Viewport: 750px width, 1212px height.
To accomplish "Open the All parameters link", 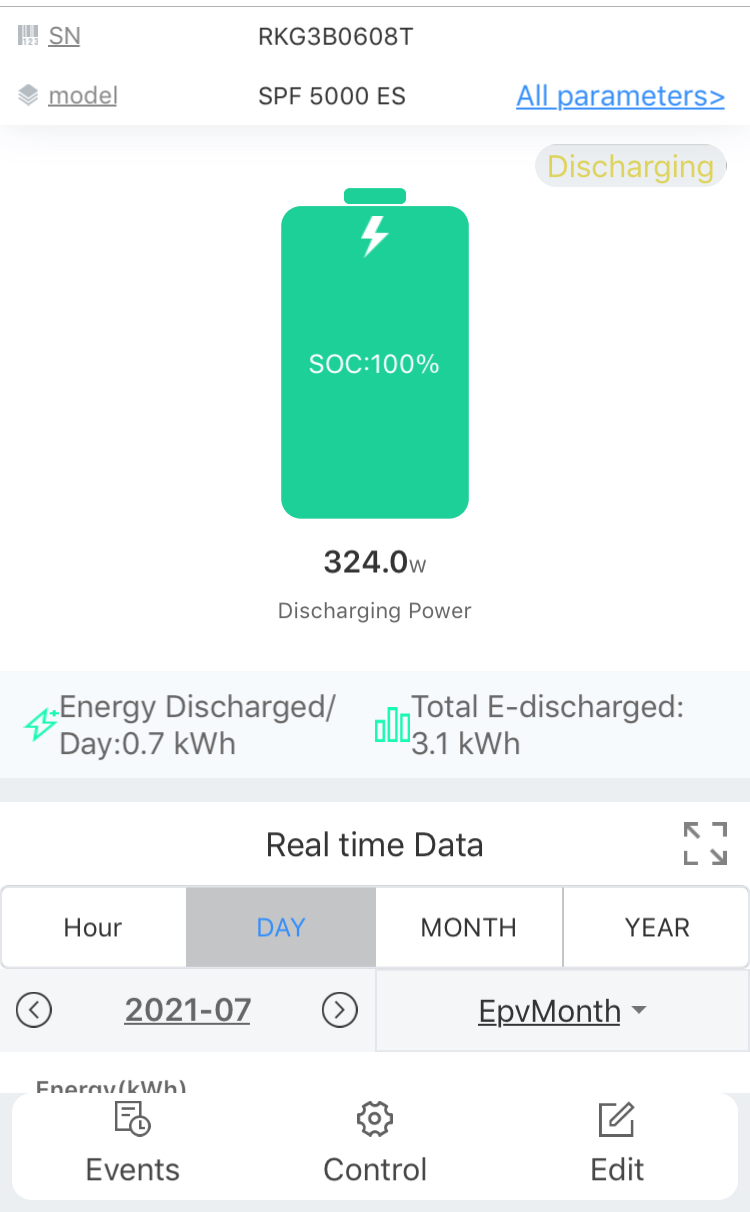I will click(620, 96).
